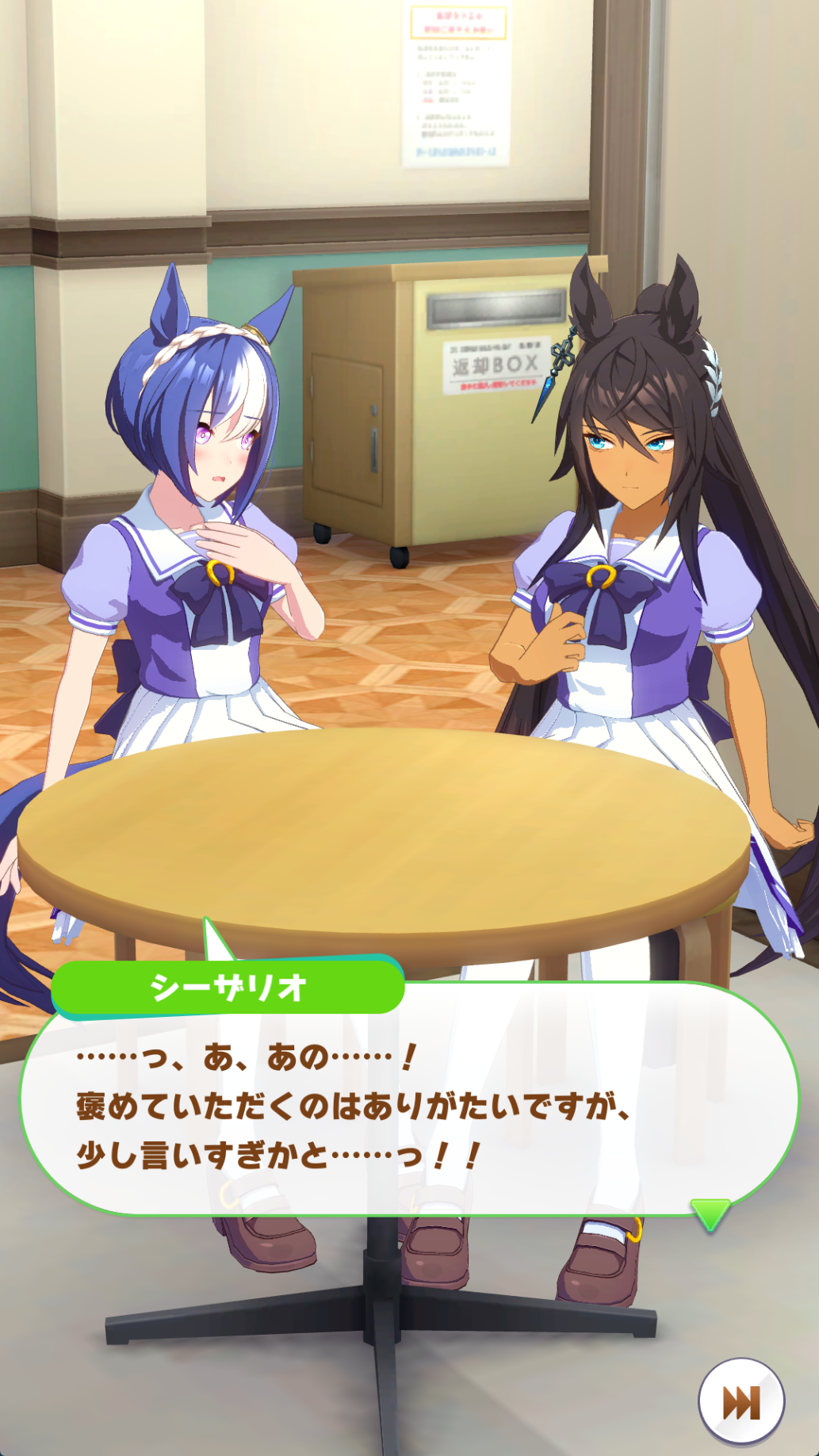The image size is (819, 1456).
Task: Tap the skip fast-forward button
Action: [x=741, y=1401]
